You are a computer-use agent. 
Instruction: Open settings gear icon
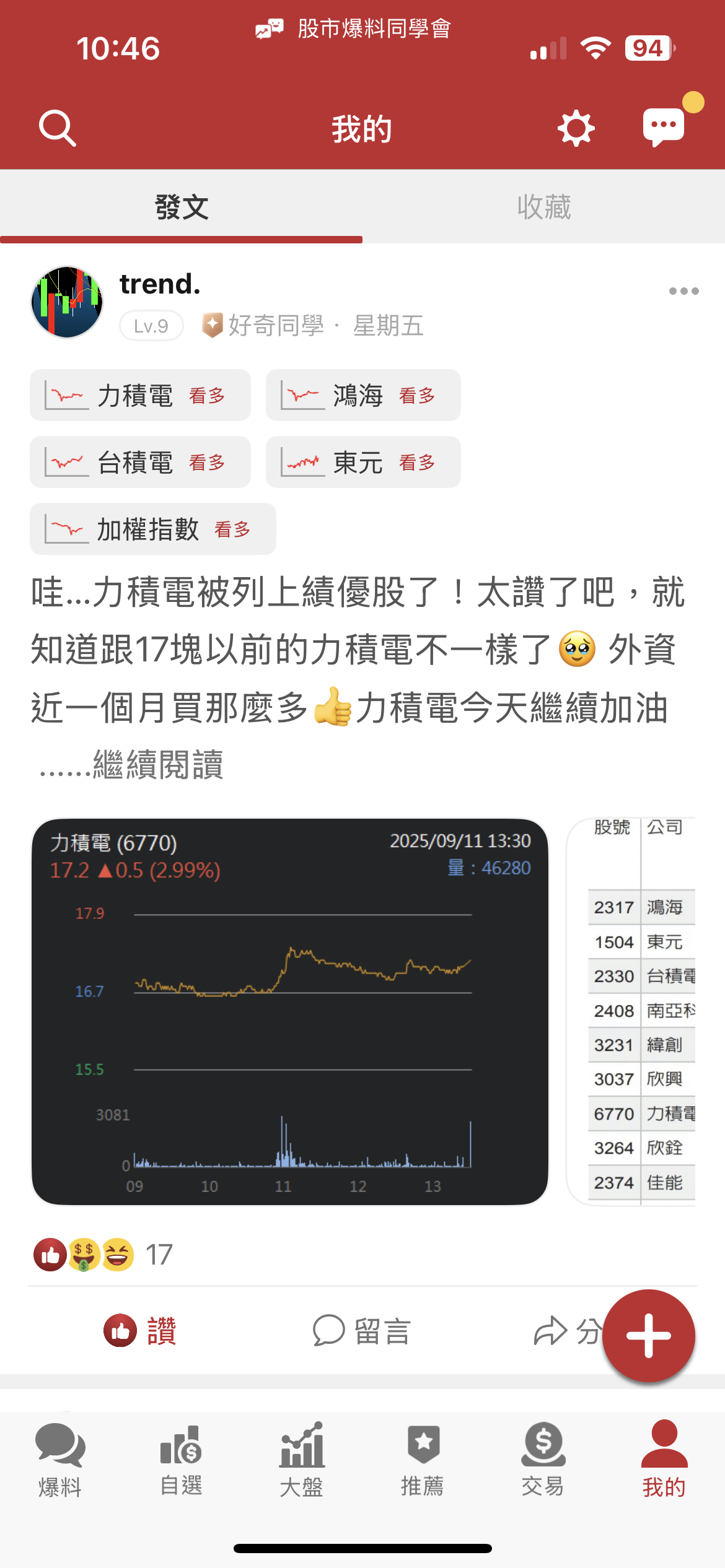click(576, 128)
